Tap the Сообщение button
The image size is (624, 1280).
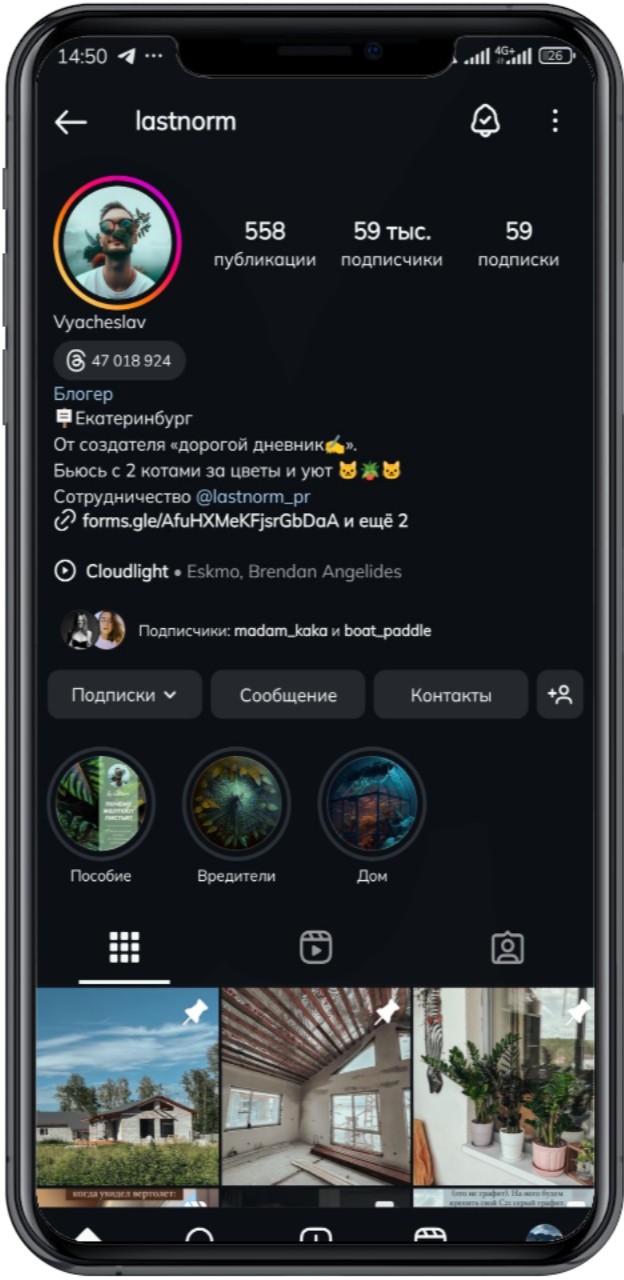[x=288, y=695]
